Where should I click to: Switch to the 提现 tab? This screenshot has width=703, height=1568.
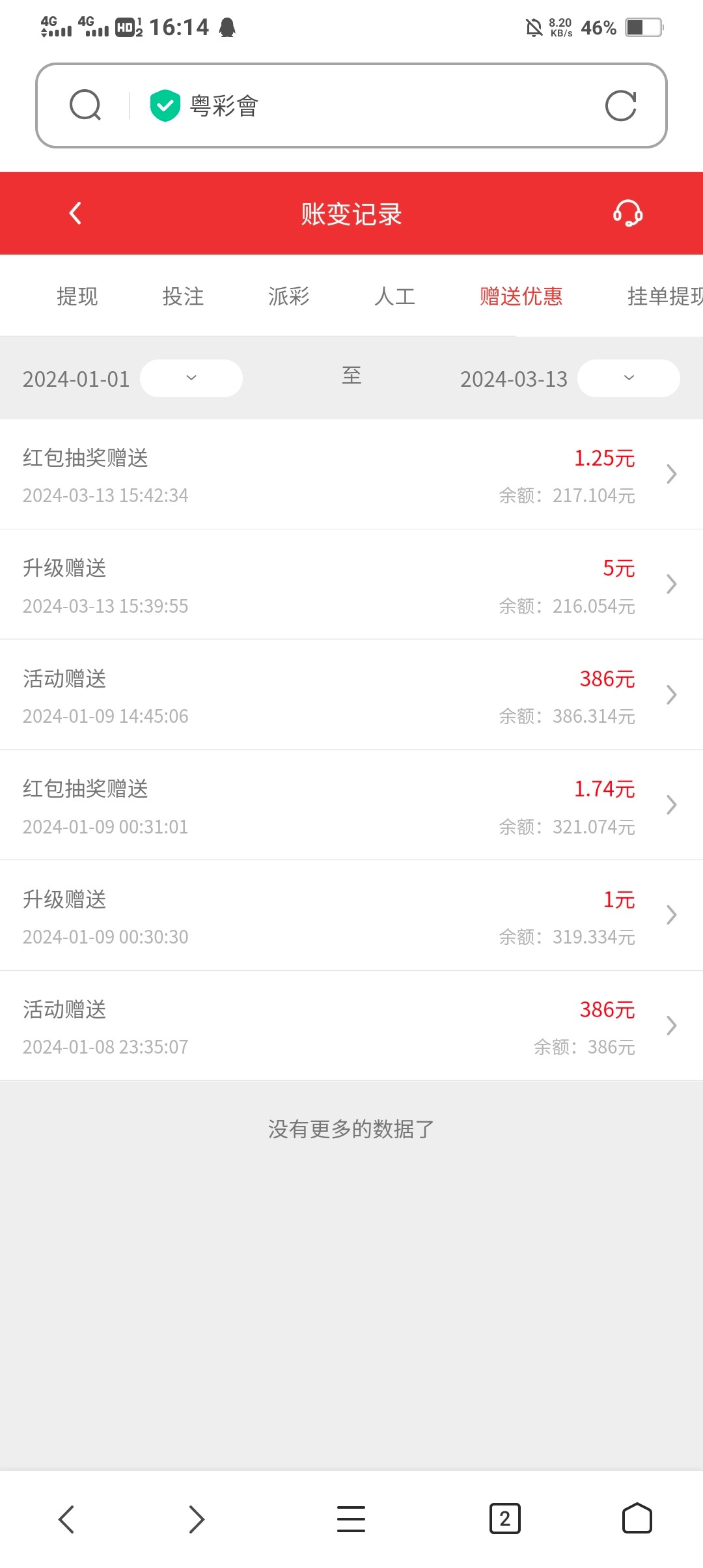(x=77, y=296)
